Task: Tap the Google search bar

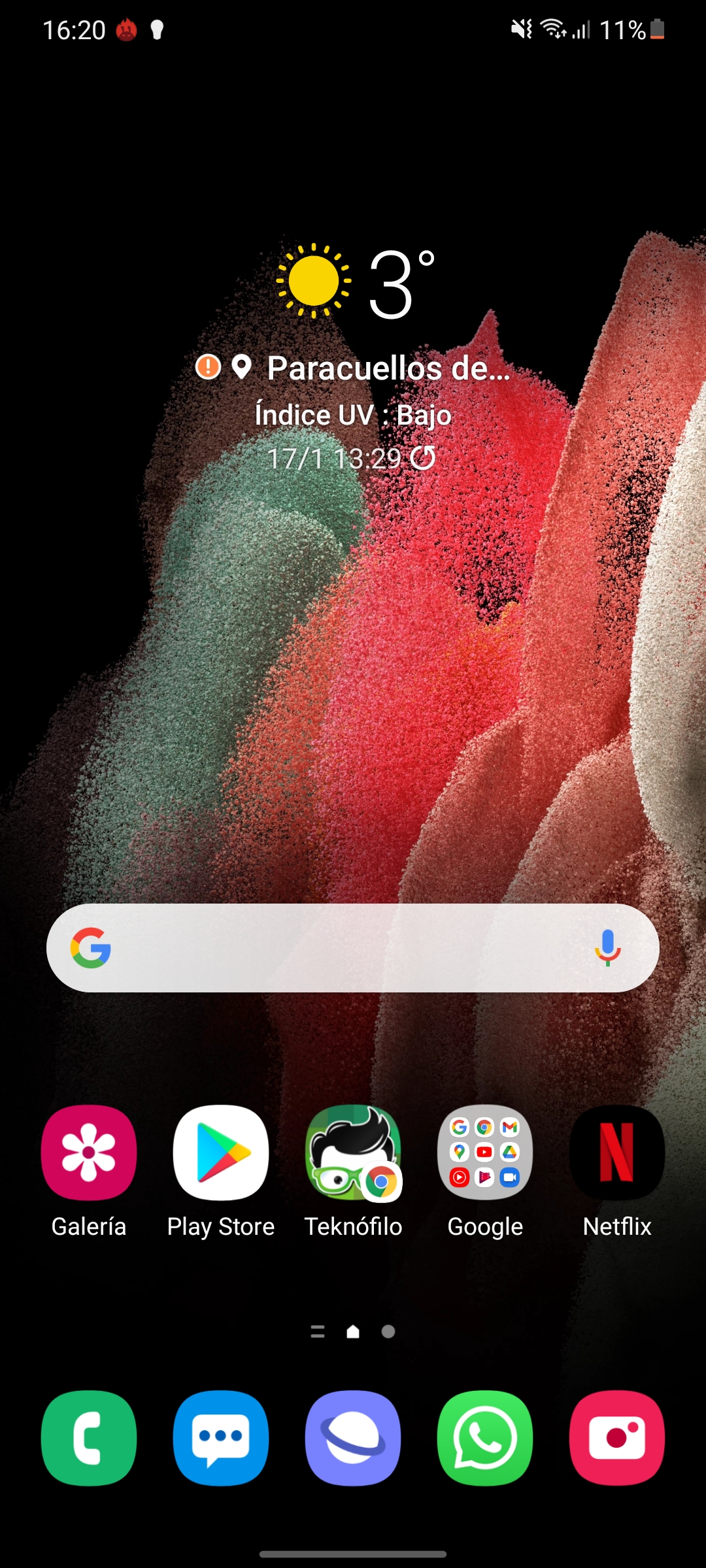Action: click(x=353, y=948)
